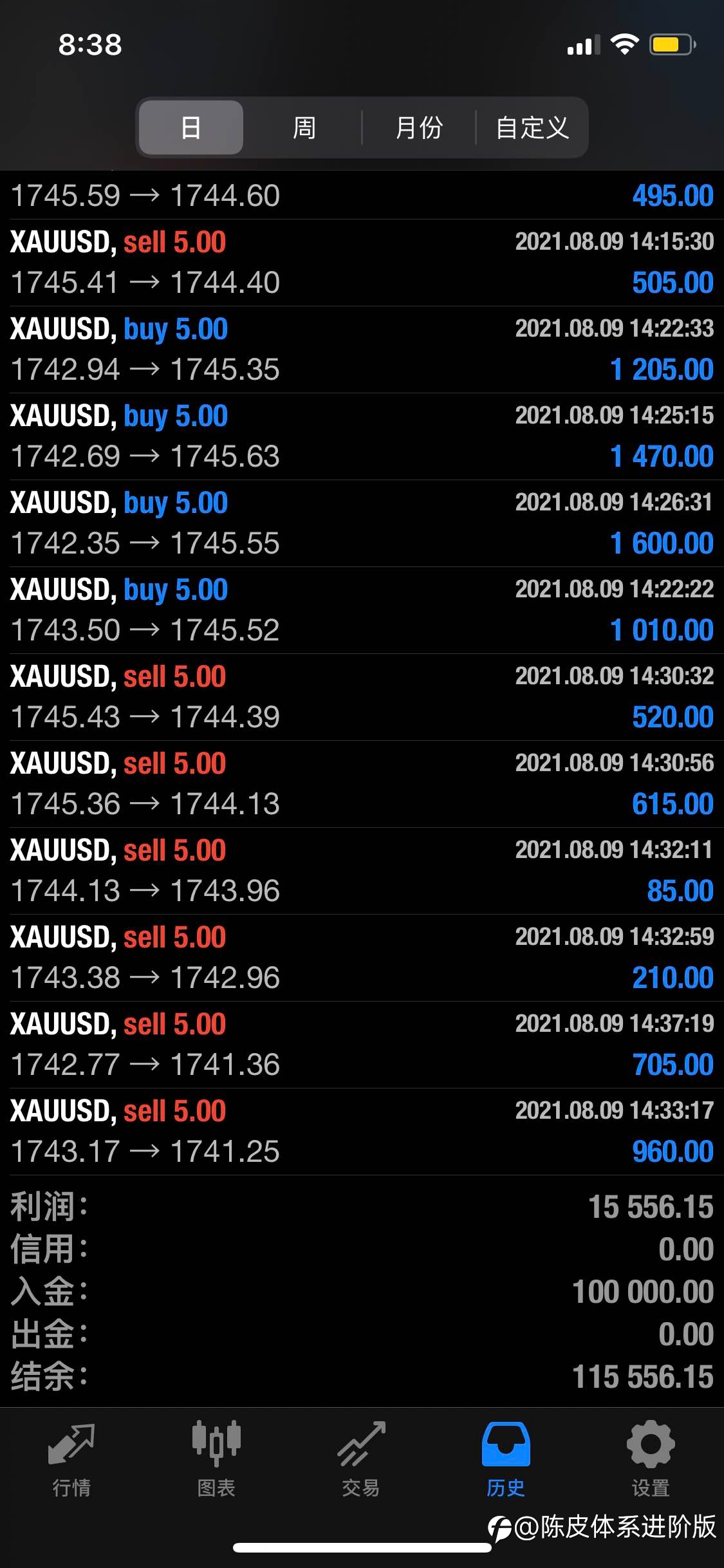
Task: Tap the buy trade with profit 1 600.00
Action: pos(362,523)
